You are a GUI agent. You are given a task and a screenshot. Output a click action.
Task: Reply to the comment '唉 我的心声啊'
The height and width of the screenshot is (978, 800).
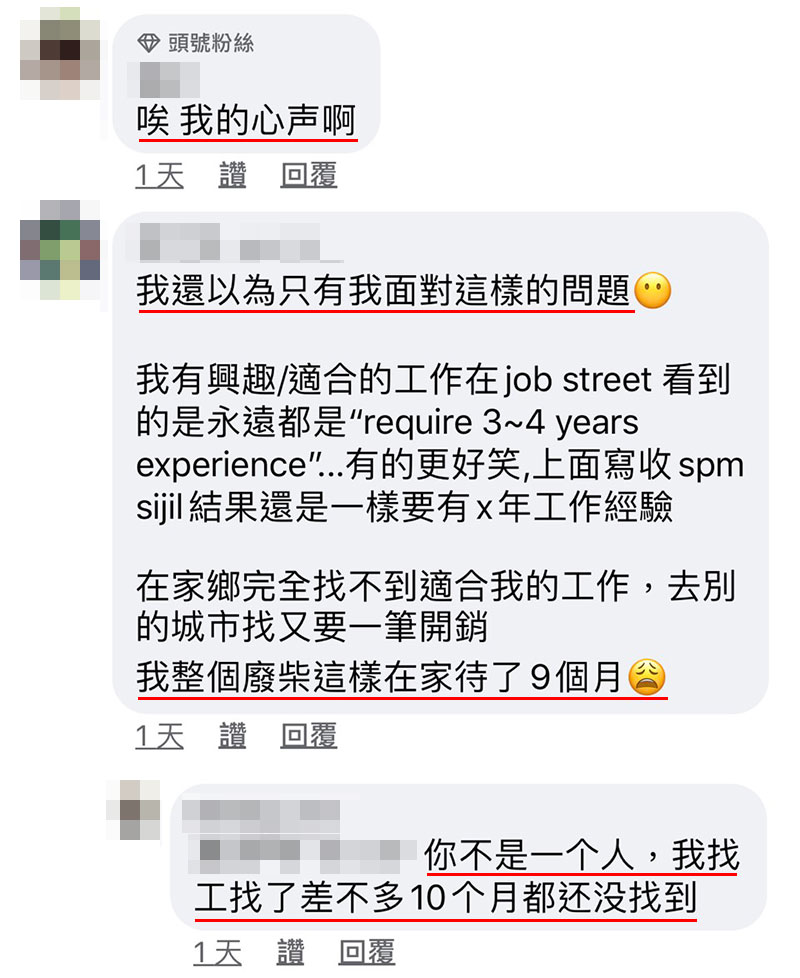(x=309, y=176)
